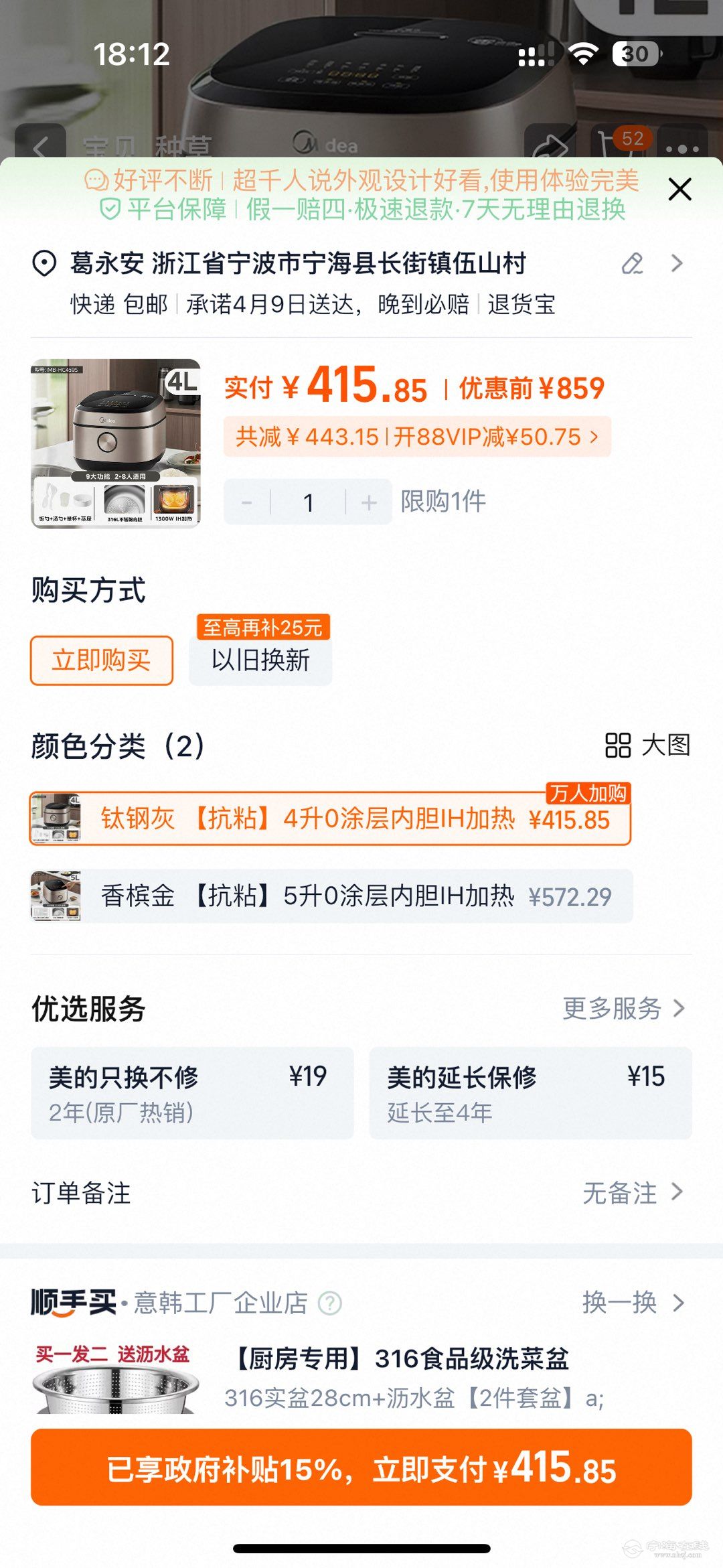Image resolution: width=723 pixels, height=1568 pixels.
Task: Open discount details showing 共减¥443.15
Action: click(416, 437)
